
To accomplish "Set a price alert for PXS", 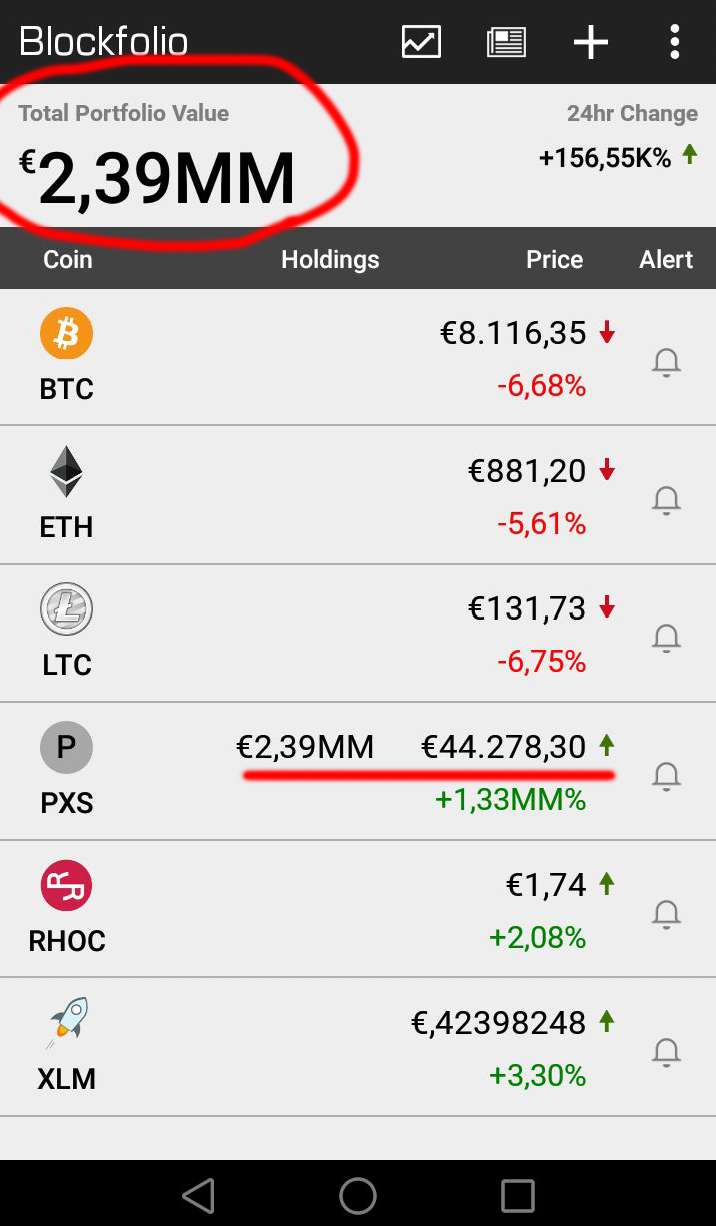I will click(666, 775).
